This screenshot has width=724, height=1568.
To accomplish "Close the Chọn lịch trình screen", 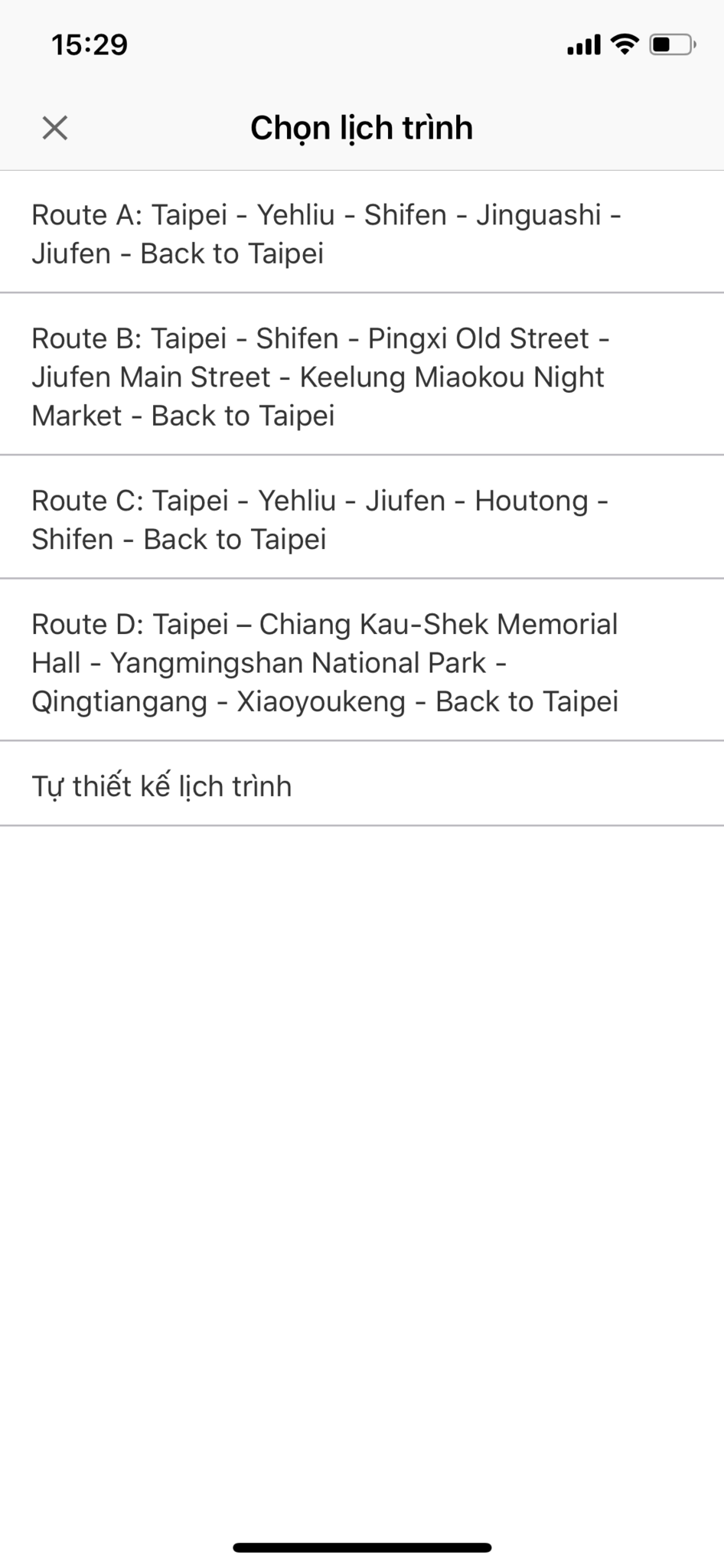I will click(x=55, y=128).
